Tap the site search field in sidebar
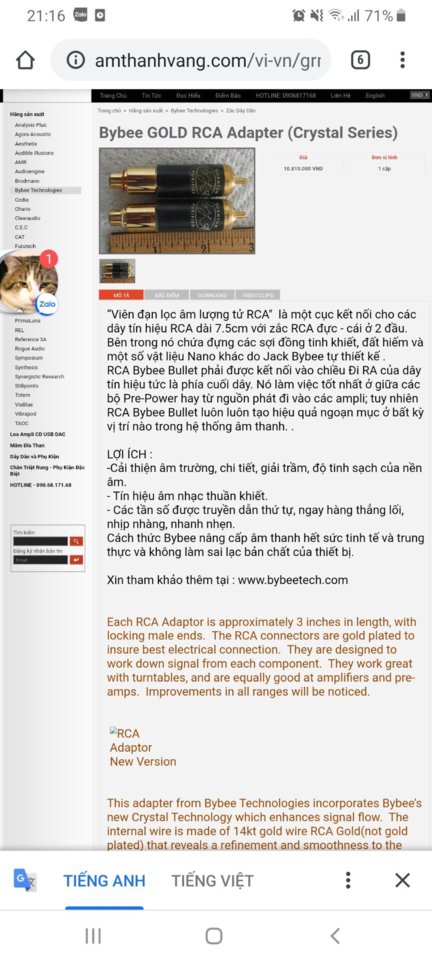This screenshot has height=960, width=432. (40, 541)
